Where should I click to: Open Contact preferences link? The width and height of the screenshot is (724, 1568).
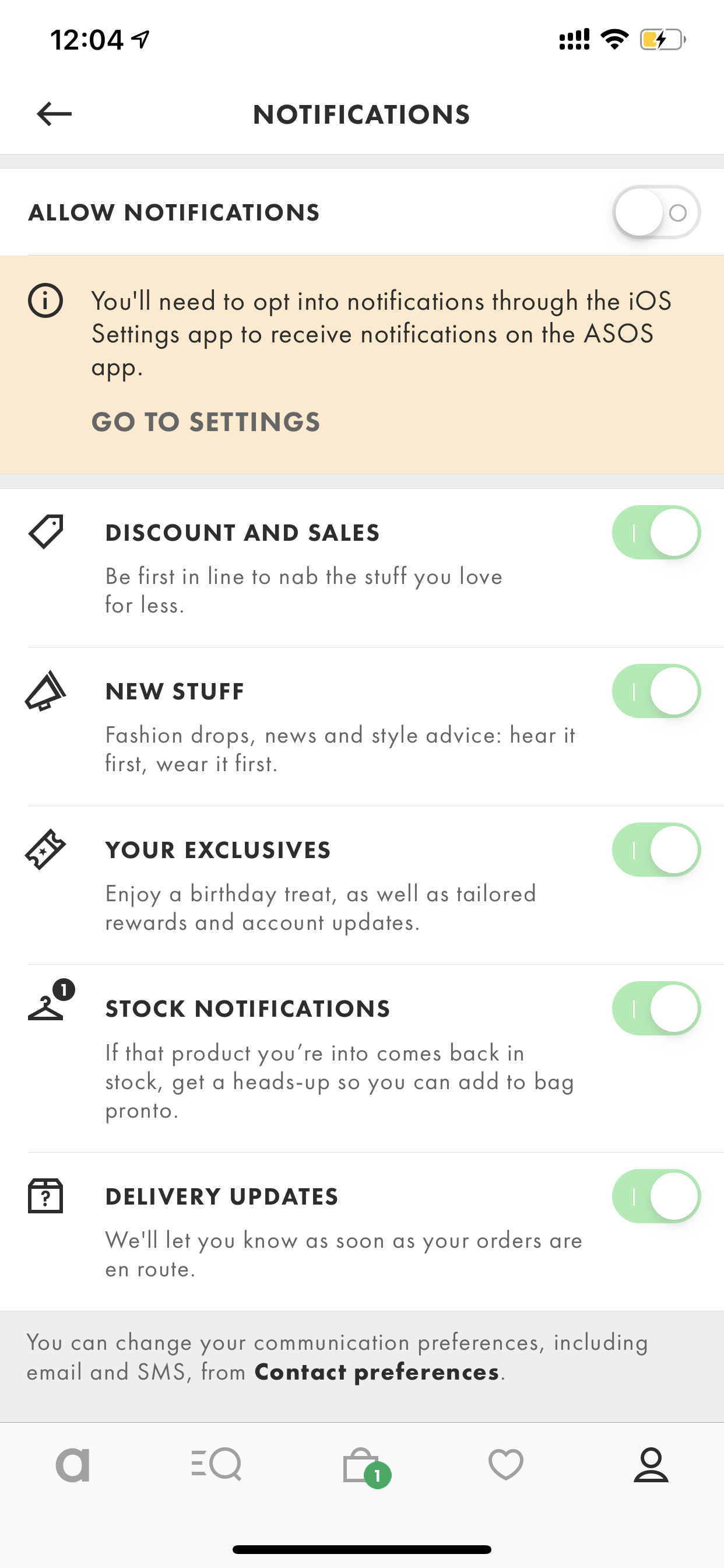377,1372
